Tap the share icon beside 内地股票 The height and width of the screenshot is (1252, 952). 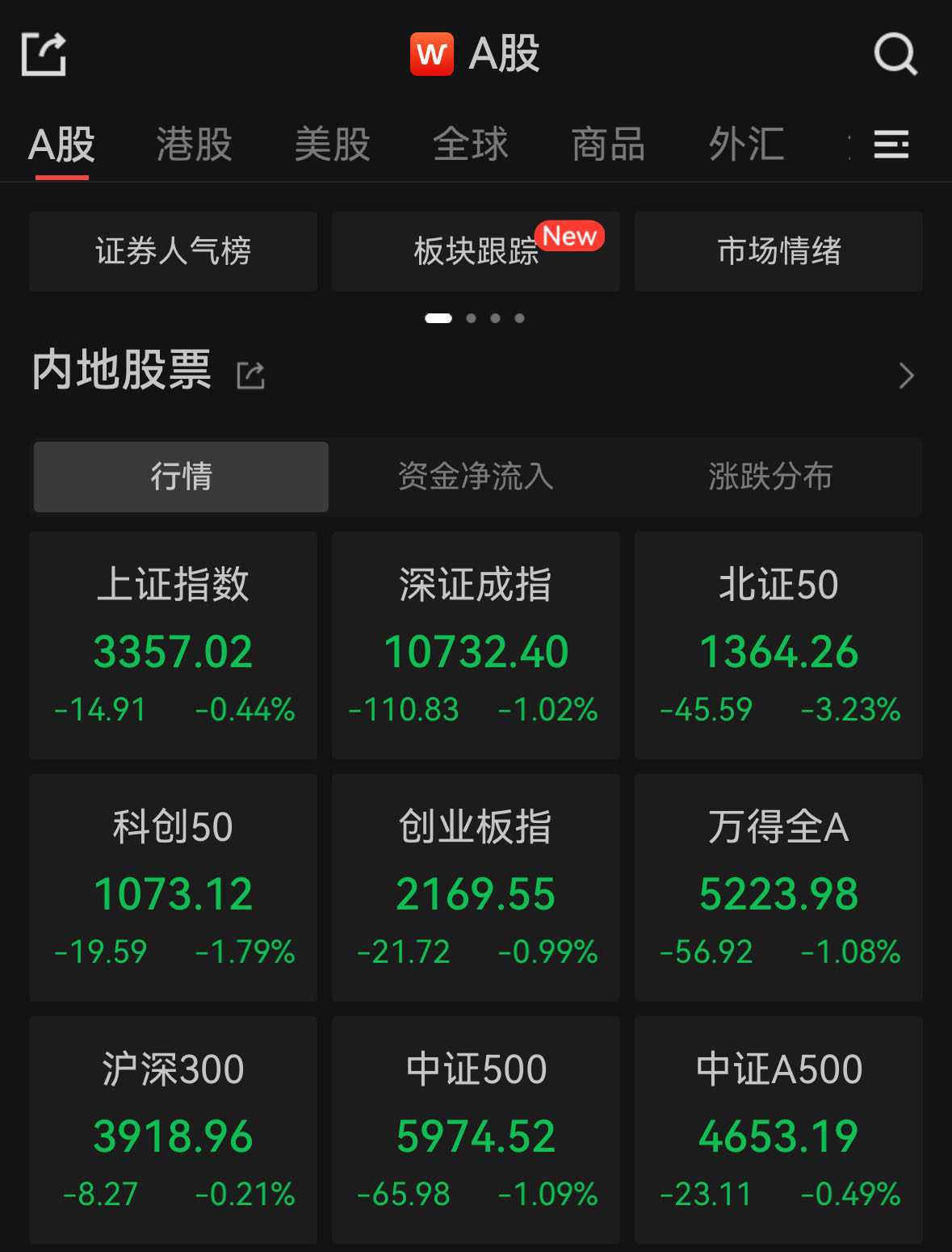[250, 374]
